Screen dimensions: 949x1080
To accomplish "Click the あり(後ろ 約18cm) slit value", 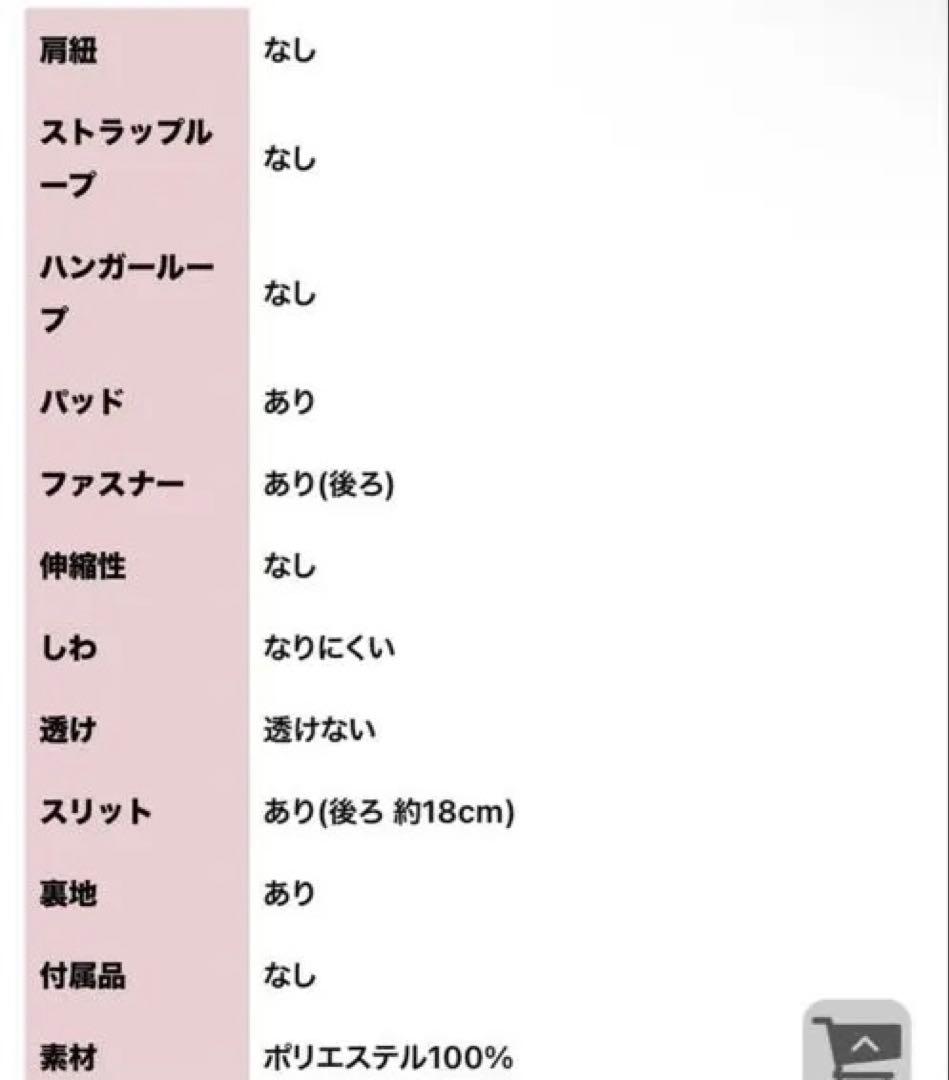I will click(x=390, y=812).
